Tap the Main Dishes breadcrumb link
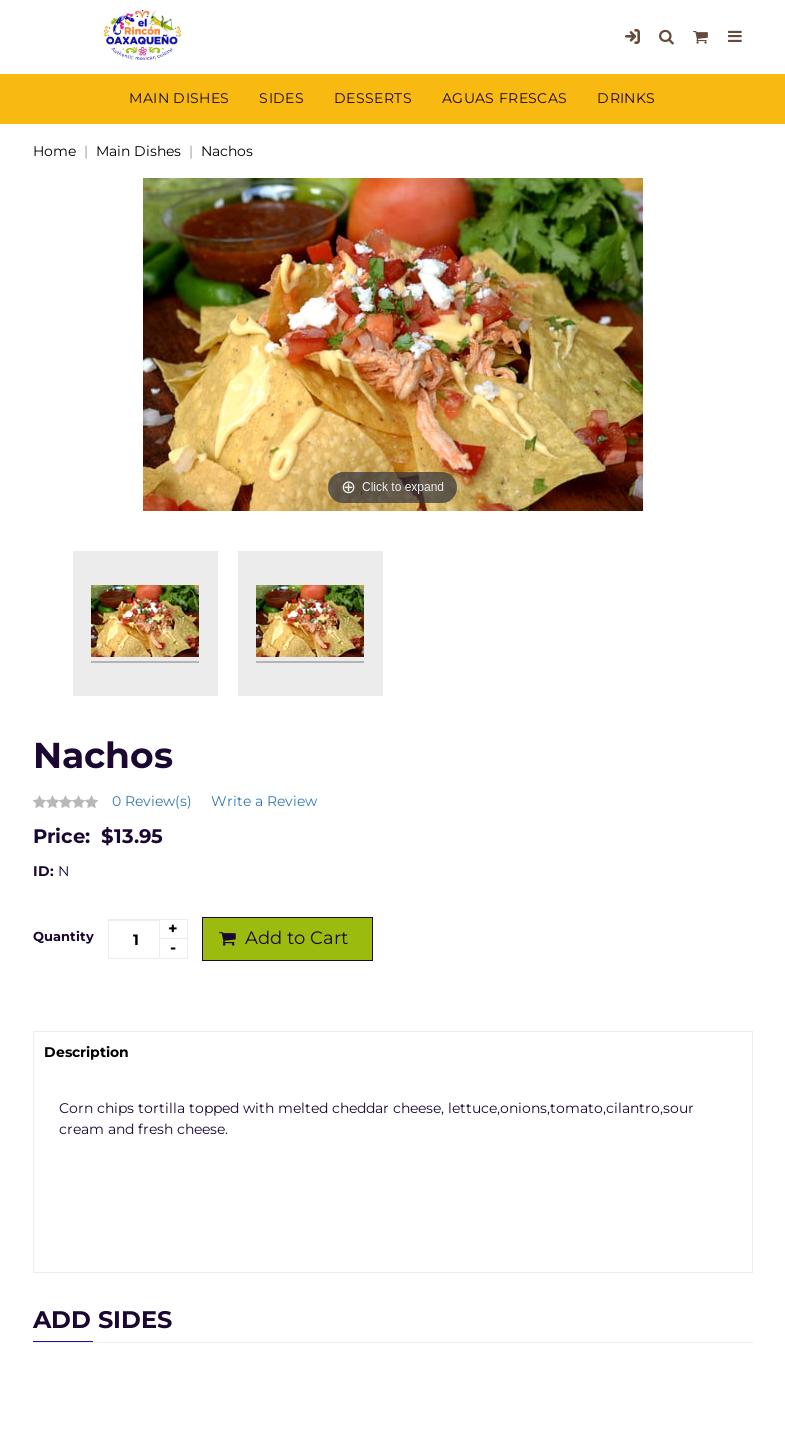The image size is (785, 1442). coord(138,151)
